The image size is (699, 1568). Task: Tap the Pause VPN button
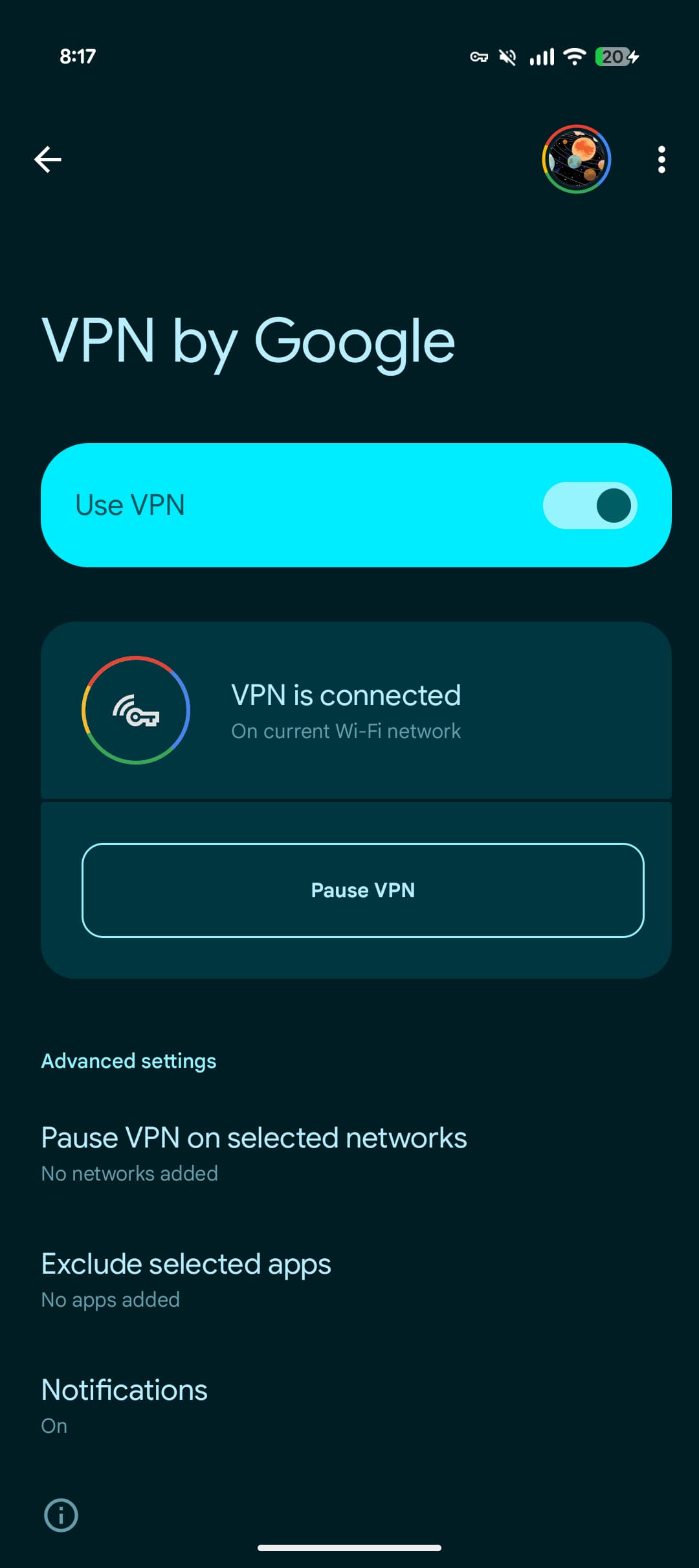click(x=363, y=890)
